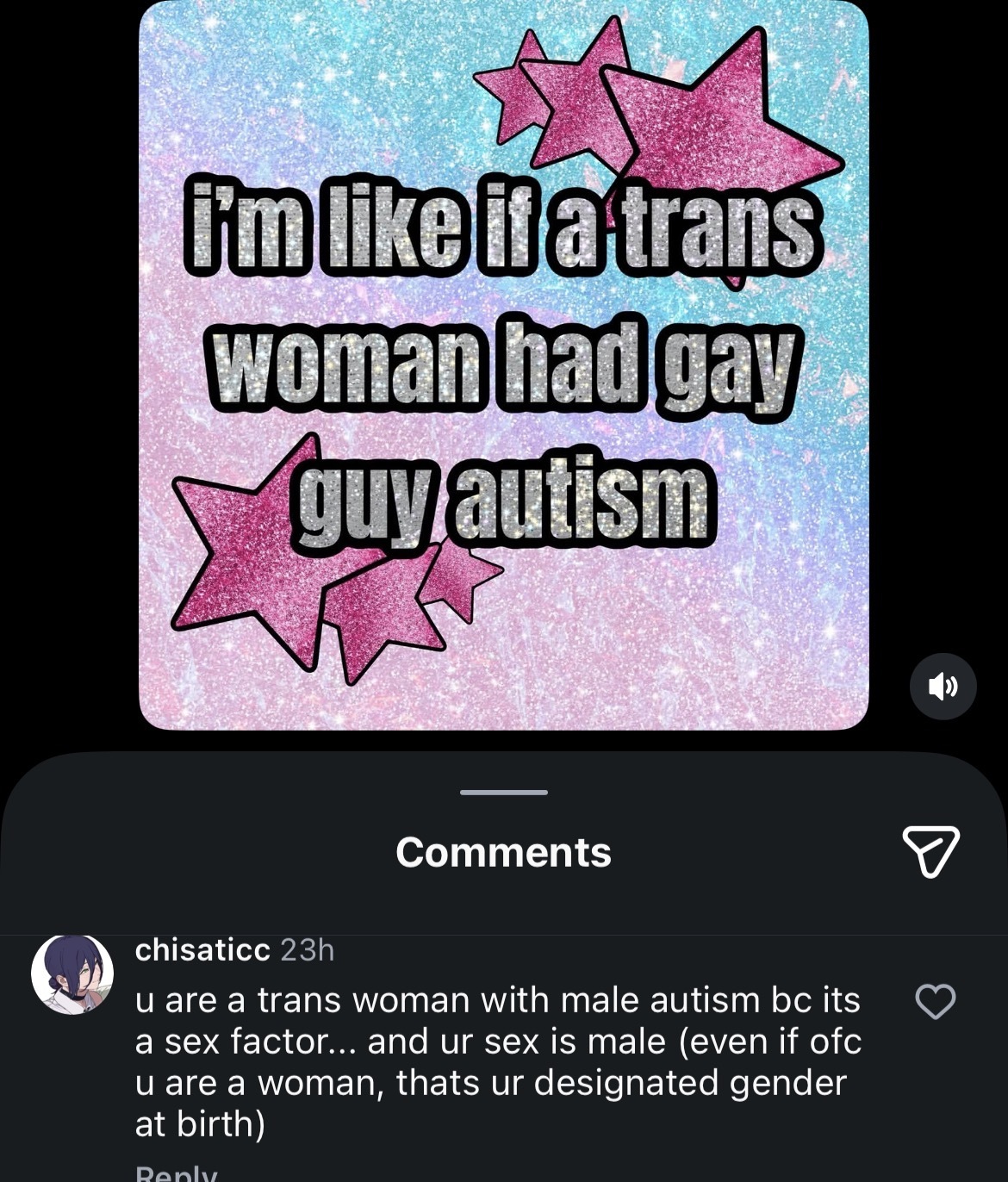
Task: Tap the comments sheet drag handle
Action: 503,792
